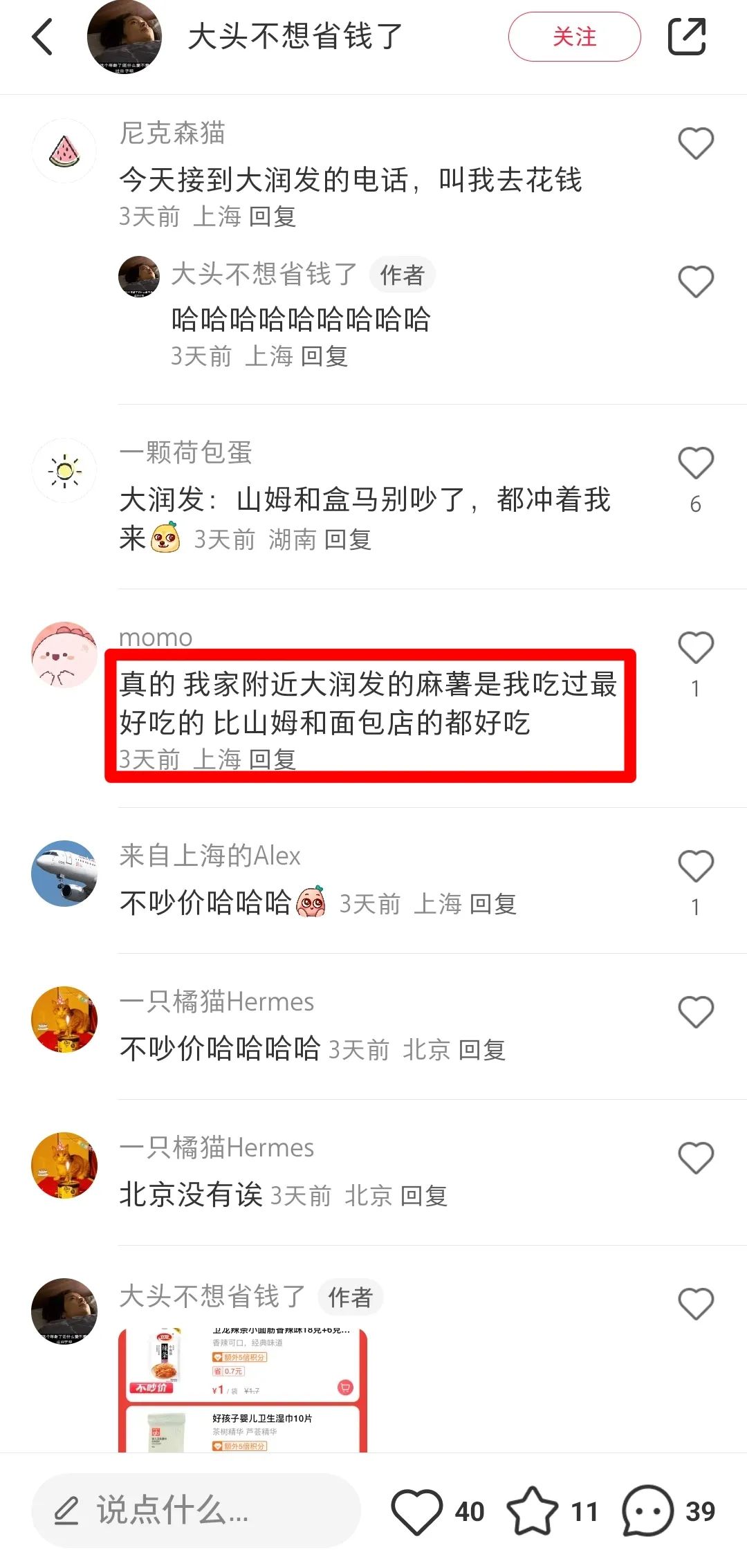Go back using the top-left arrow
Image resolution: width=747 pixels, height=1568 pixels.
point(43,37)
